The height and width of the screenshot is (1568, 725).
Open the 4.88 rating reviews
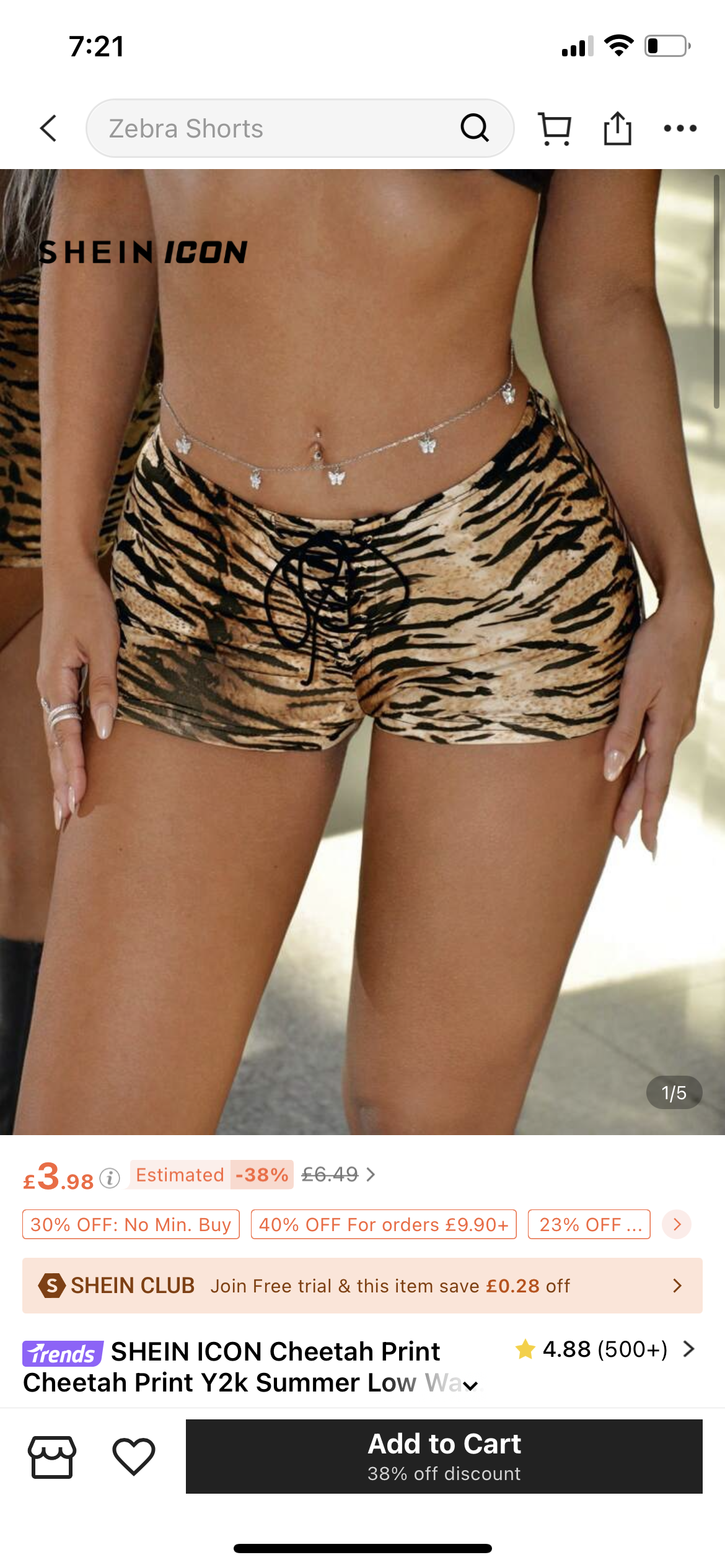tap(605, 1349)
